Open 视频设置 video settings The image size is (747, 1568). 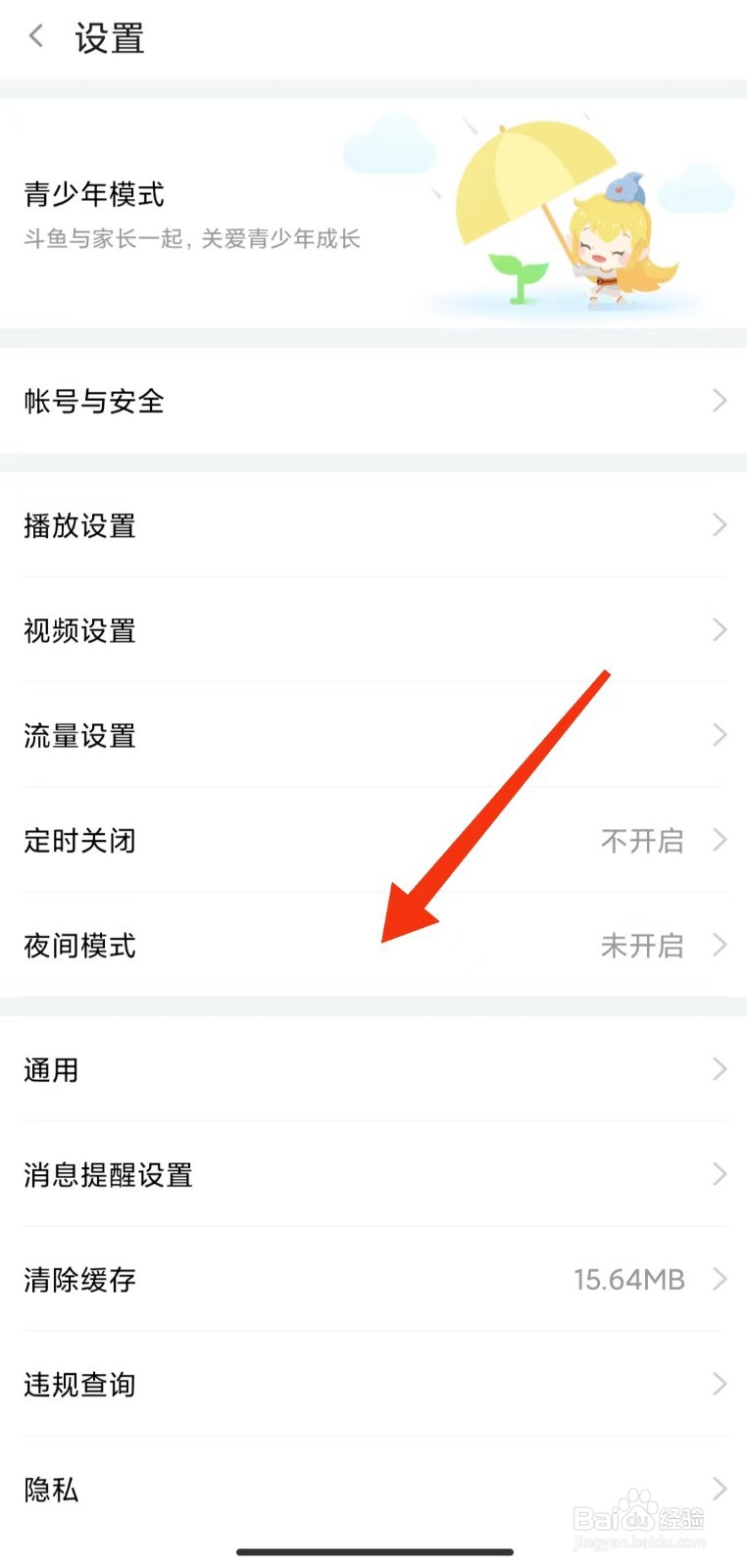point(373,631)
